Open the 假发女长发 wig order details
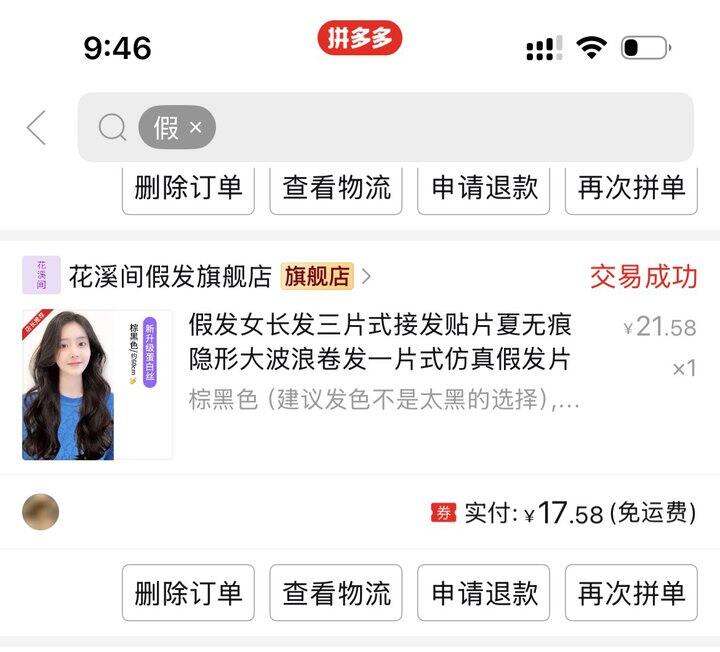This screenshot has height=652, width=720. [380, 342]
